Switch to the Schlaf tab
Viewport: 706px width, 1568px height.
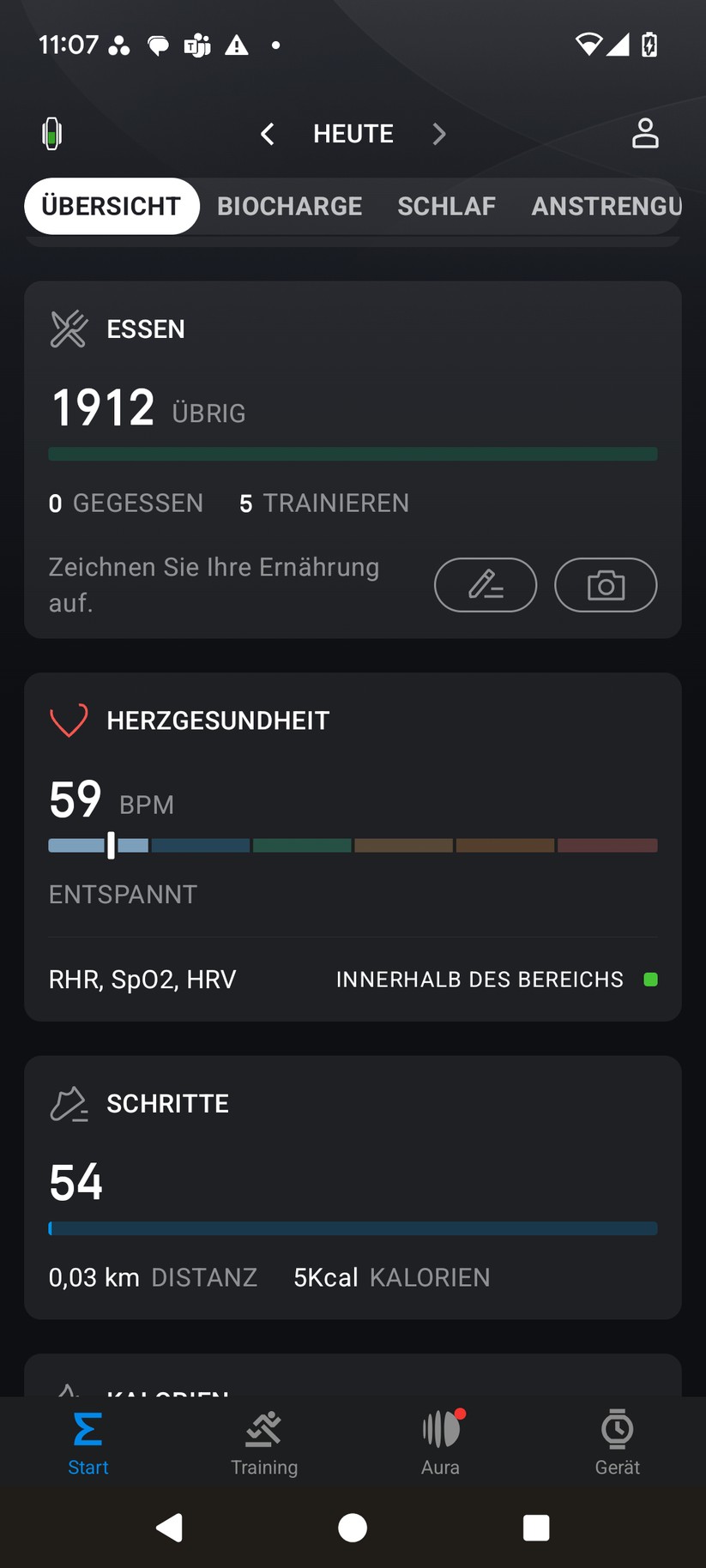tap(446, 207)
